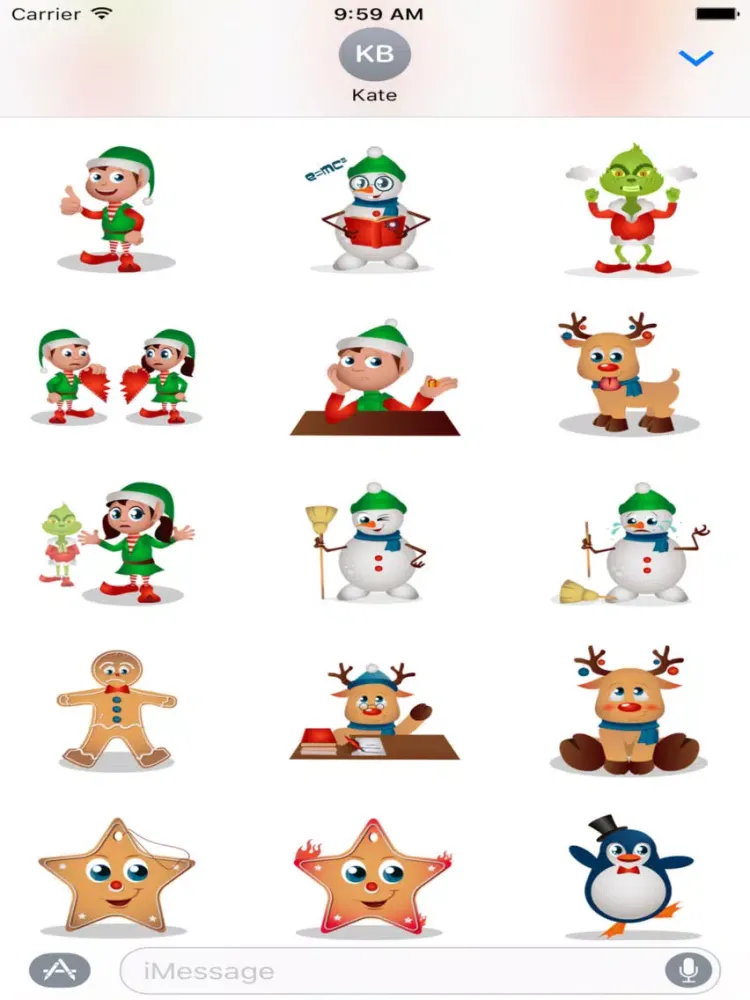This screenshot has width=750, height=1000.
Task: Open the App Store apps button
Action: (x=60, y=969)
